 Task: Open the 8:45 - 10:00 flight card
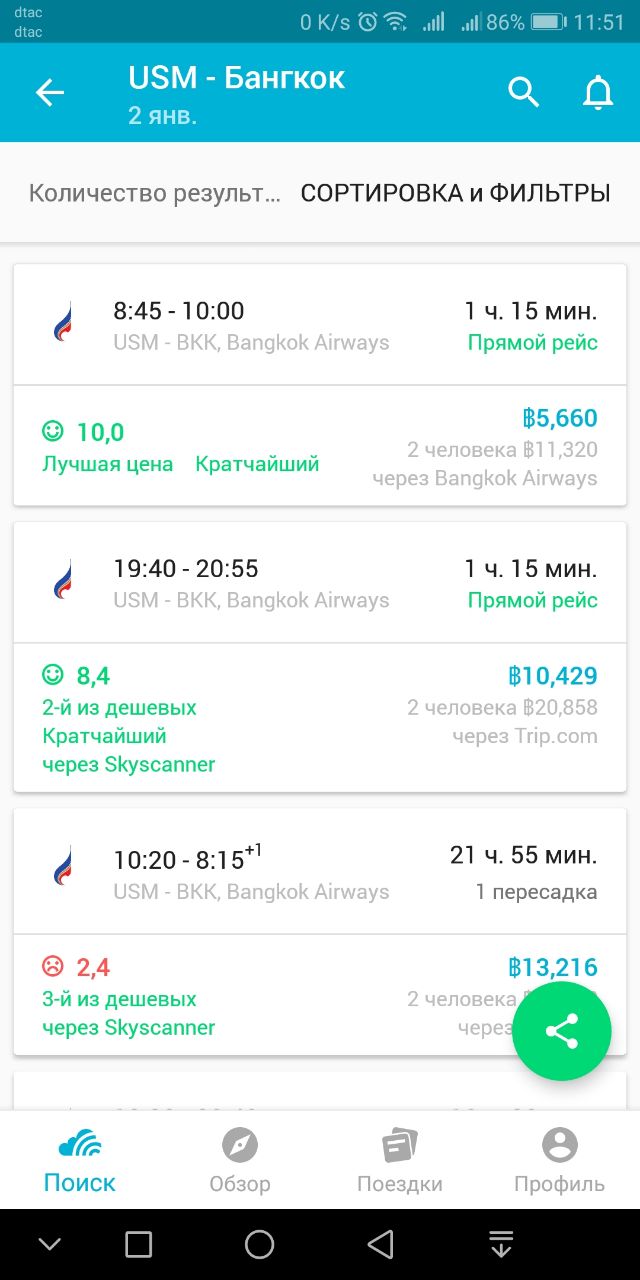[x=320, y=385]
